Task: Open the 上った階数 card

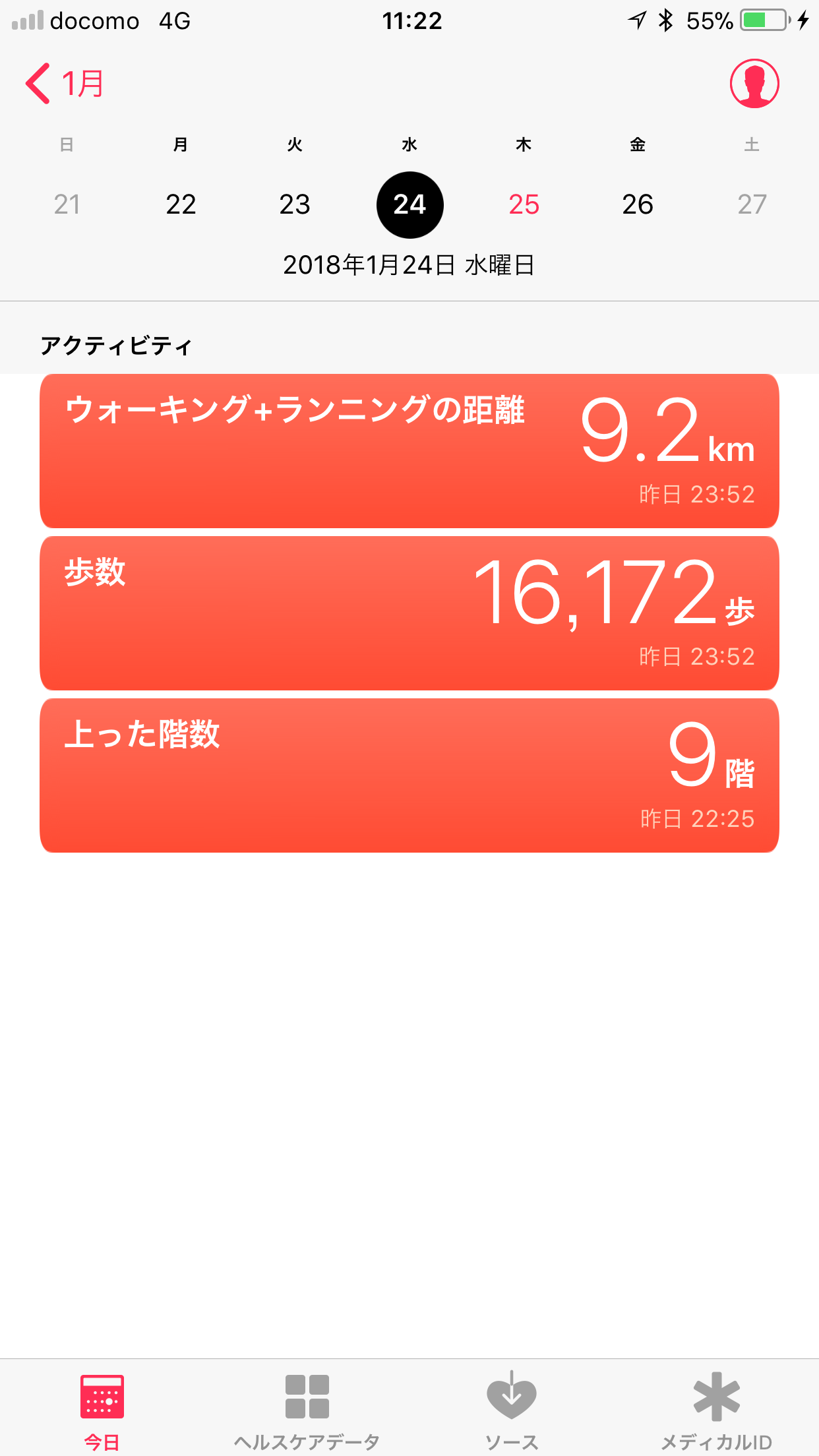Action: pos(409,775)
